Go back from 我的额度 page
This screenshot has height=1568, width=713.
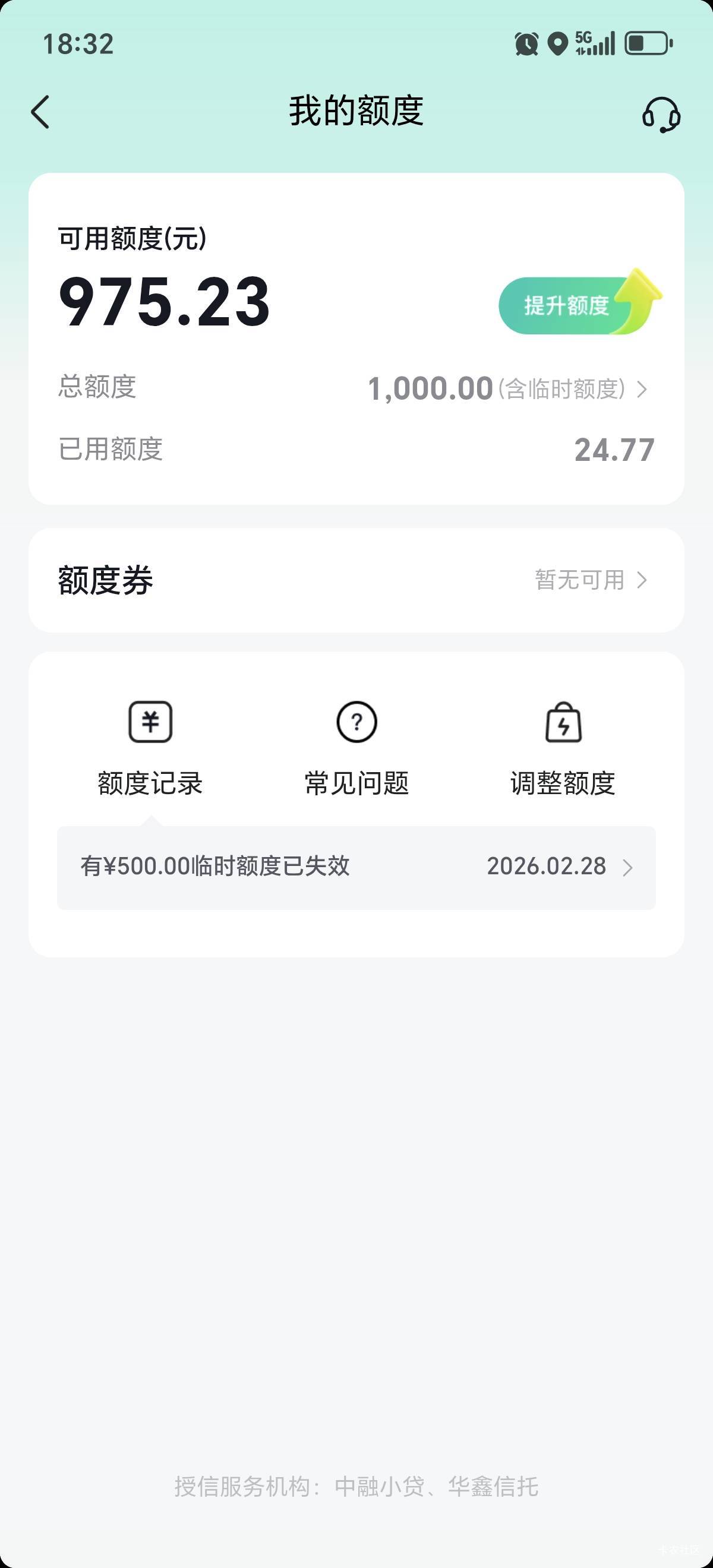coord(40,113)
